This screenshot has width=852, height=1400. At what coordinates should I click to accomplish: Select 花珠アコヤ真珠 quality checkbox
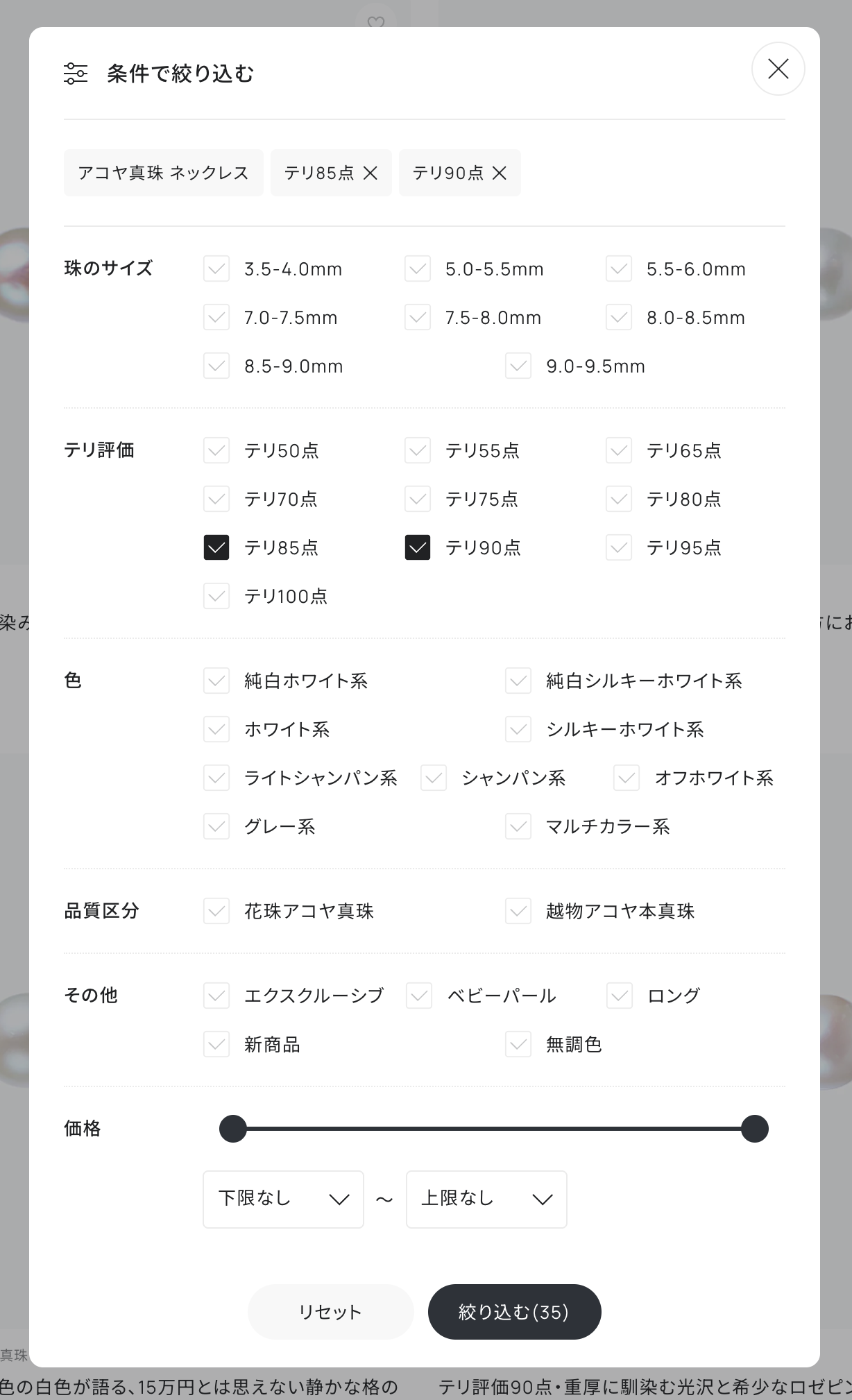(216, 912)
